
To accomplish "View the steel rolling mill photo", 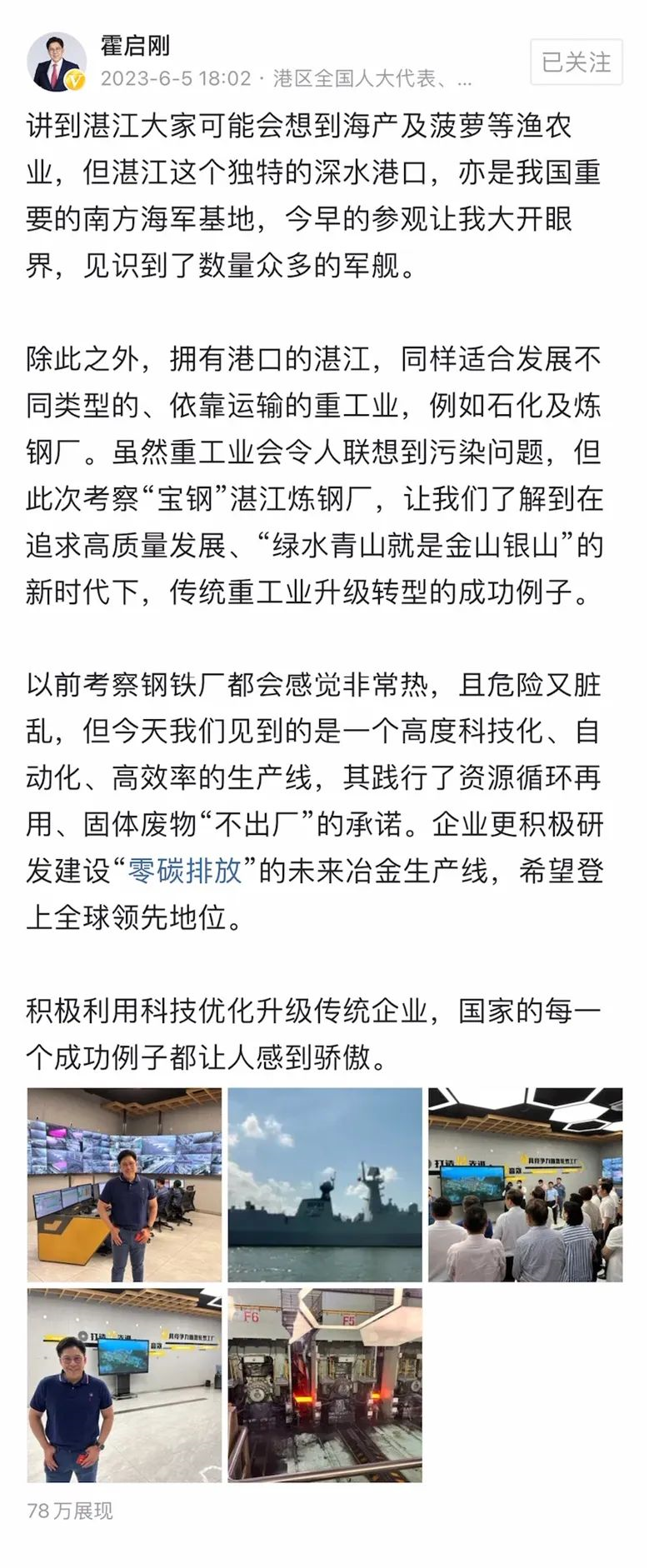I will (x=325, y=1385).
